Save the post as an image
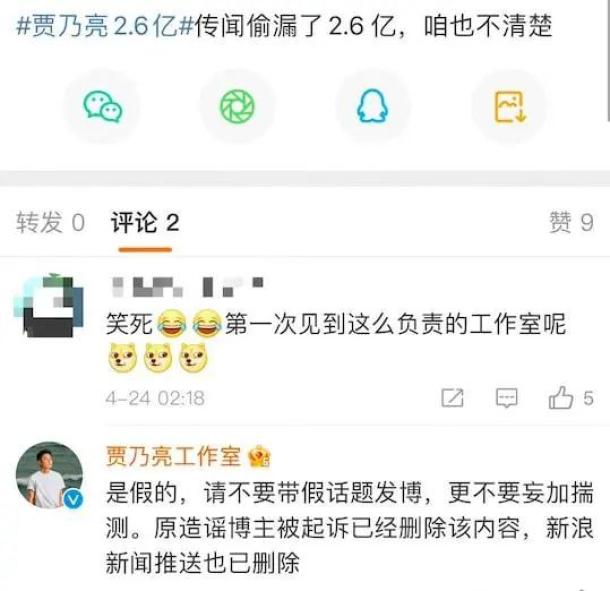The image size is (610, 591). tap(509, 107)
